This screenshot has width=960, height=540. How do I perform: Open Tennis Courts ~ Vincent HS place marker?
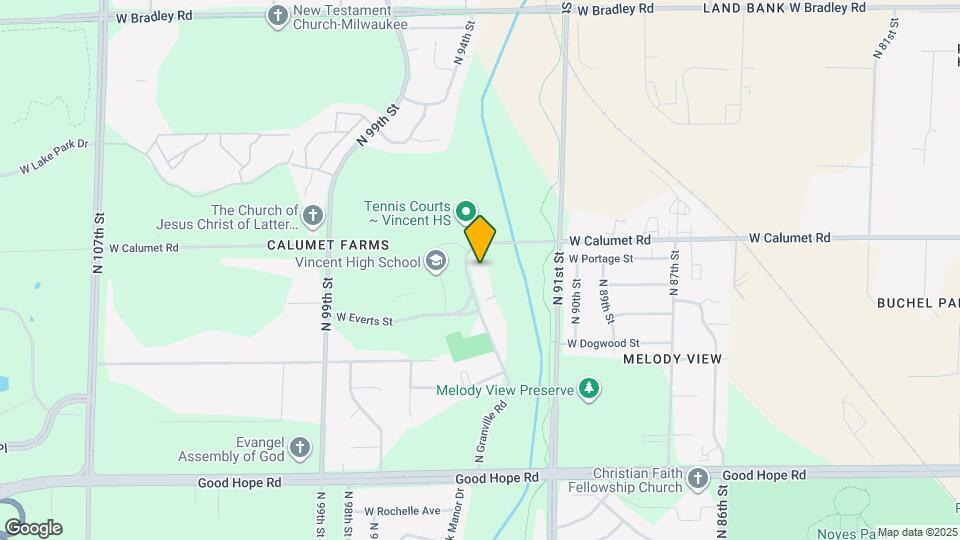tap(465, 212)
